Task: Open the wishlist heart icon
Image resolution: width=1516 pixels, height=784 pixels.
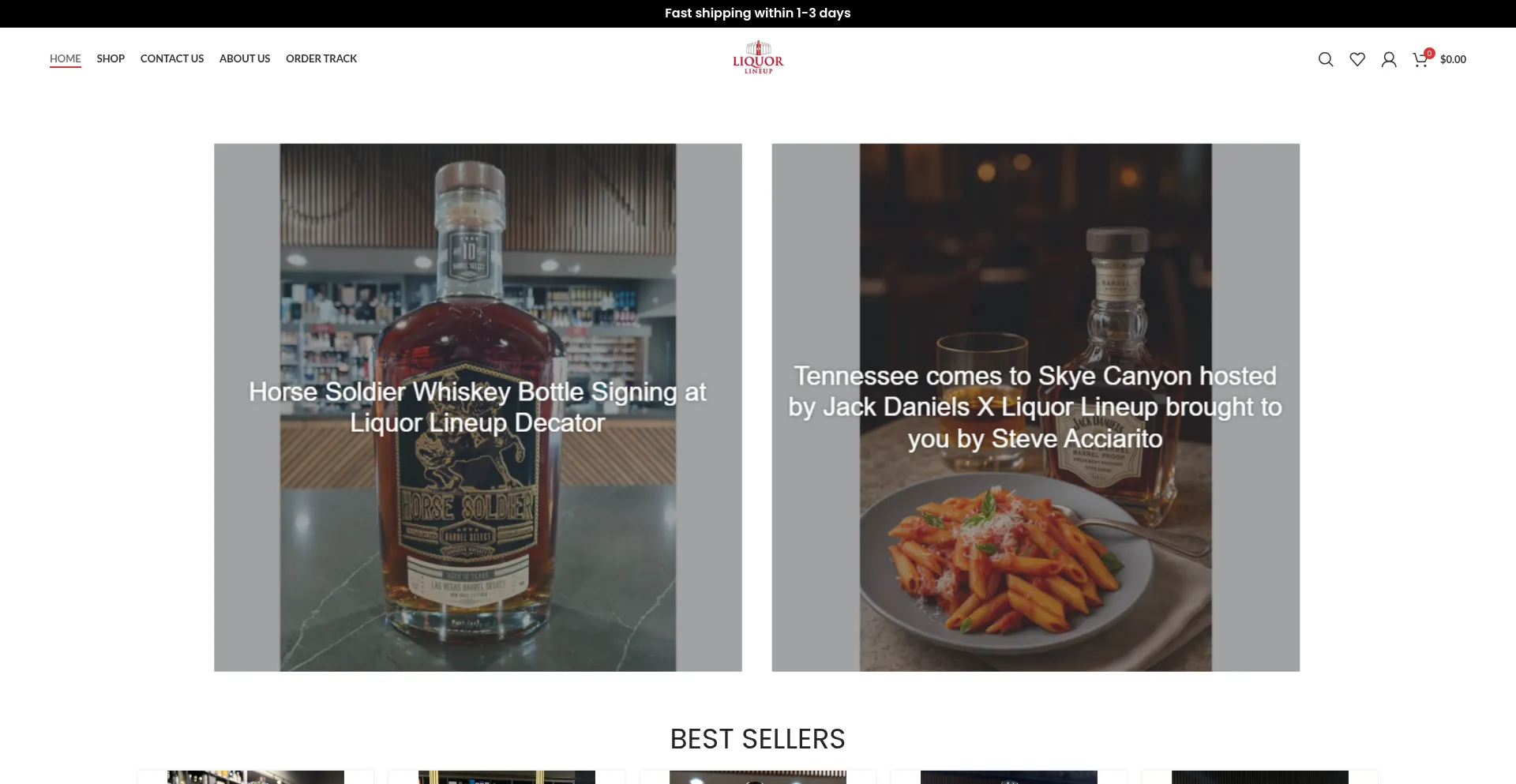Action: [x=1357, y=59]
